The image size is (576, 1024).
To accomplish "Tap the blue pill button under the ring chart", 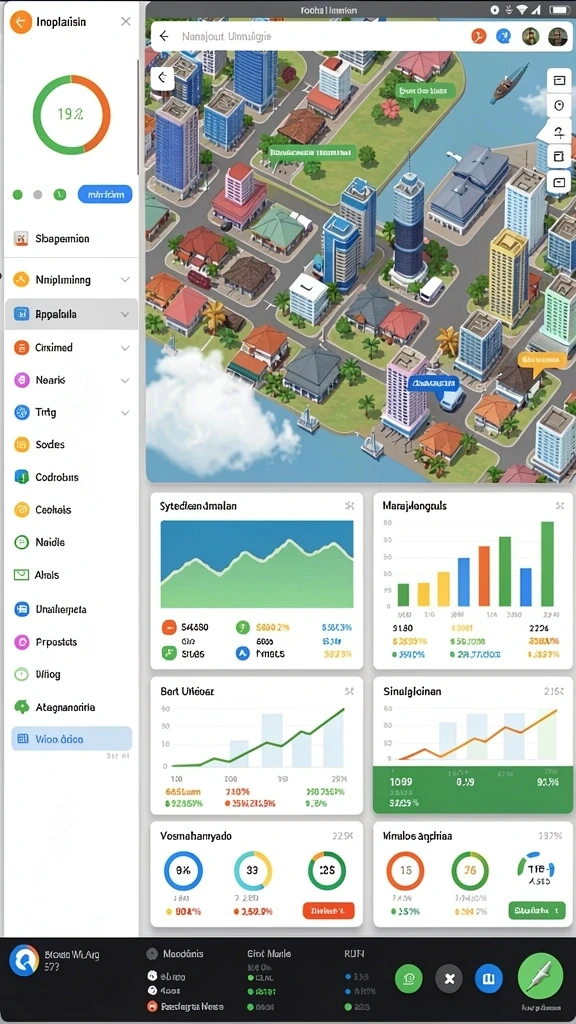I will (x=105, y=194).
